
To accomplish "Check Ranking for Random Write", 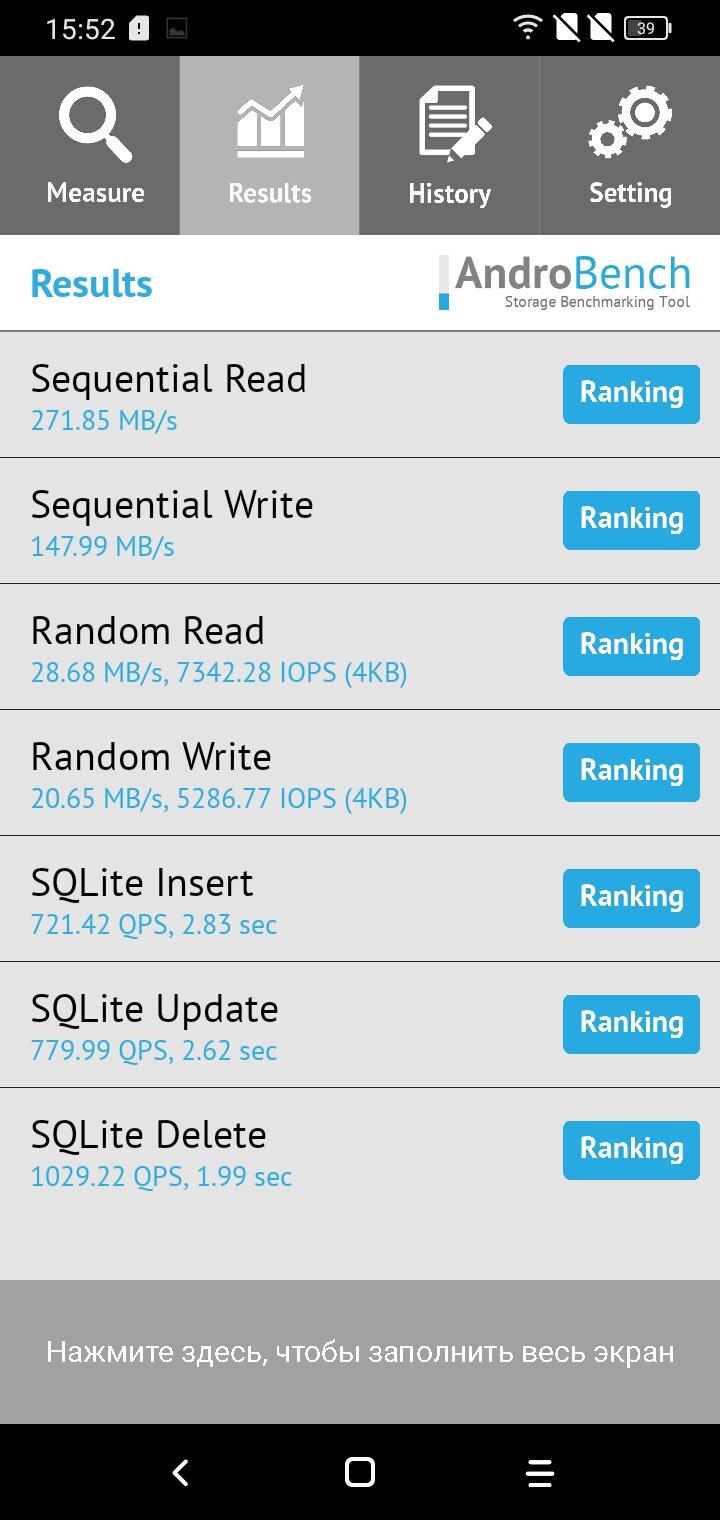I will [631, 772].
